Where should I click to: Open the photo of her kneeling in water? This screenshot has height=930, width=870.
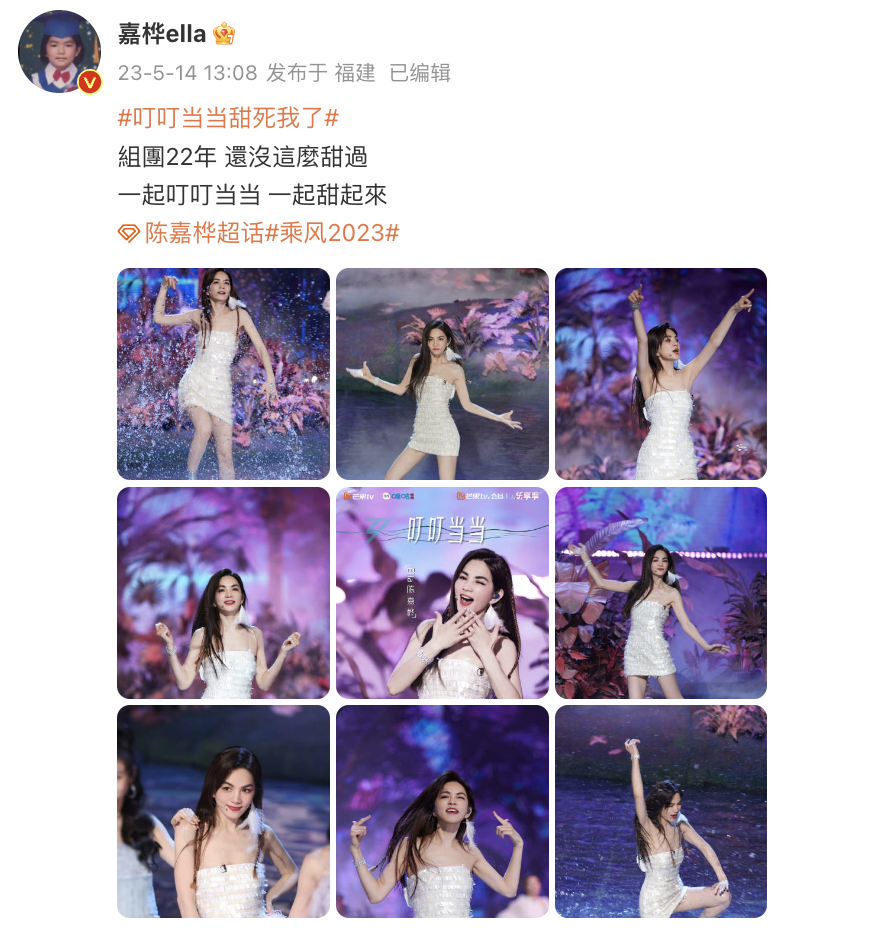pyautogui.click(x=661, y=811)
